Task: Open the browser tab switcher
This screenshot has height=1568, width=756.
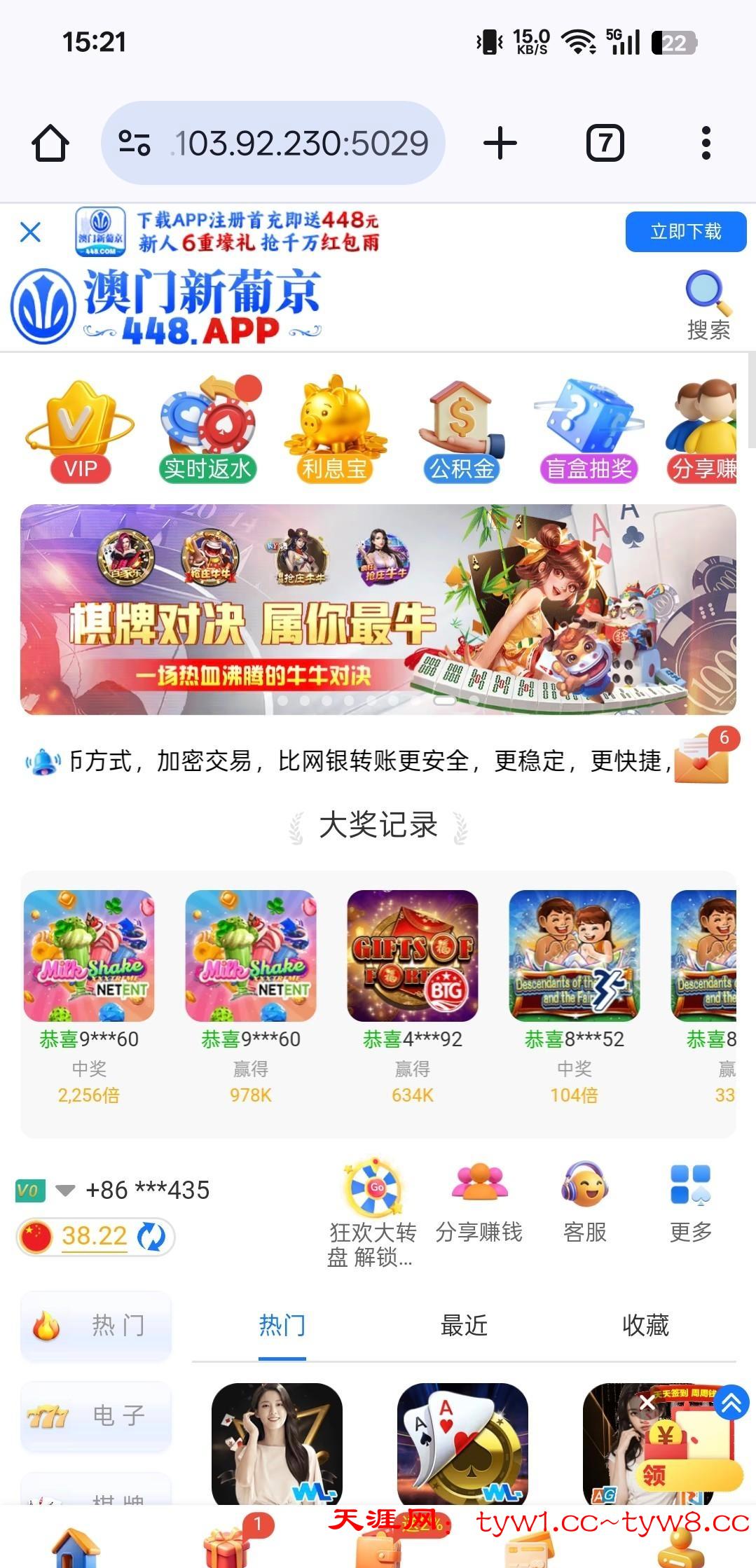Action: coord(605,144)
